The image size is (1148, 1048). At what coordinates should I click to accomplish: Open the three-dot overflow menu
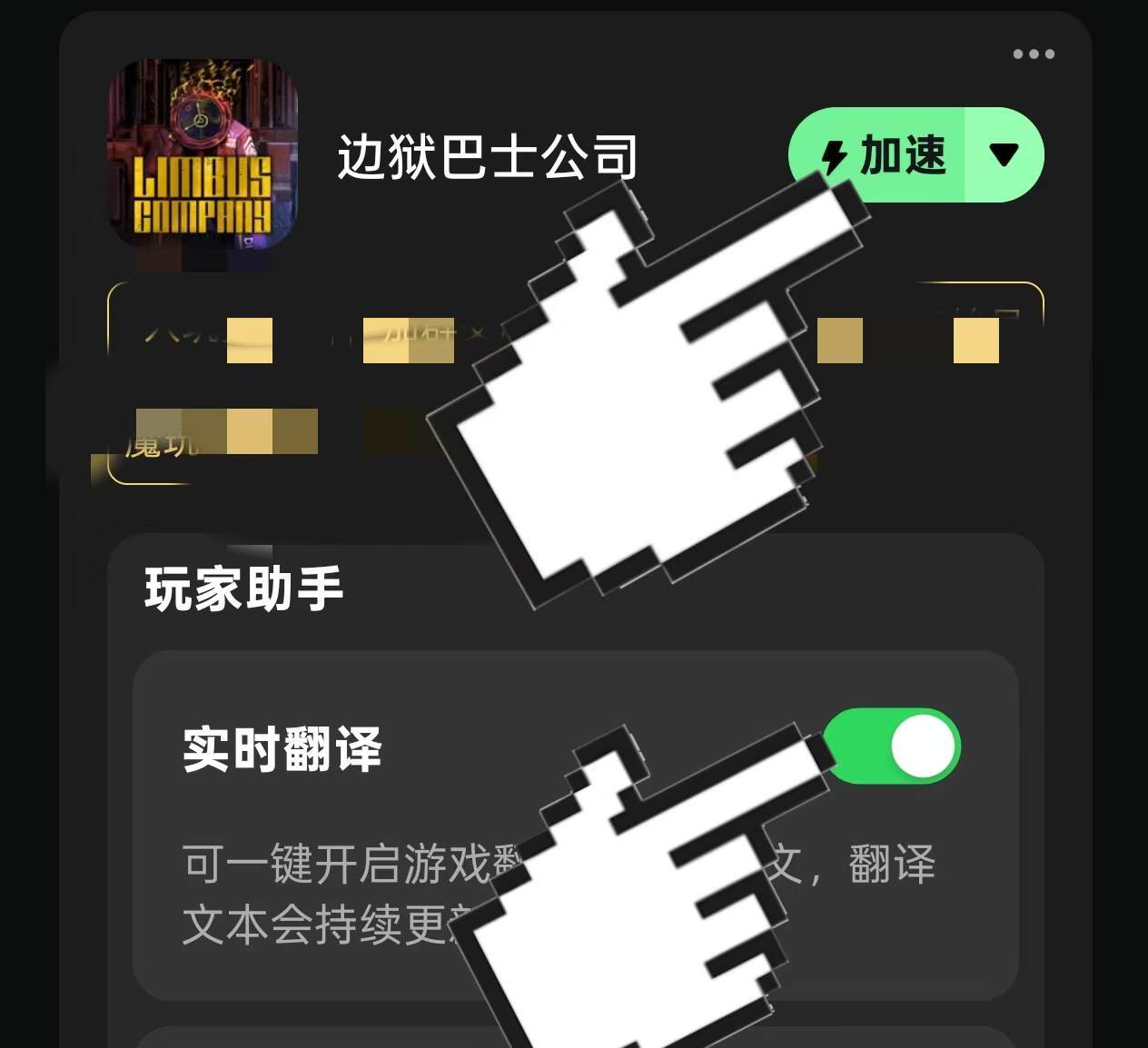tap(1034, 54)
